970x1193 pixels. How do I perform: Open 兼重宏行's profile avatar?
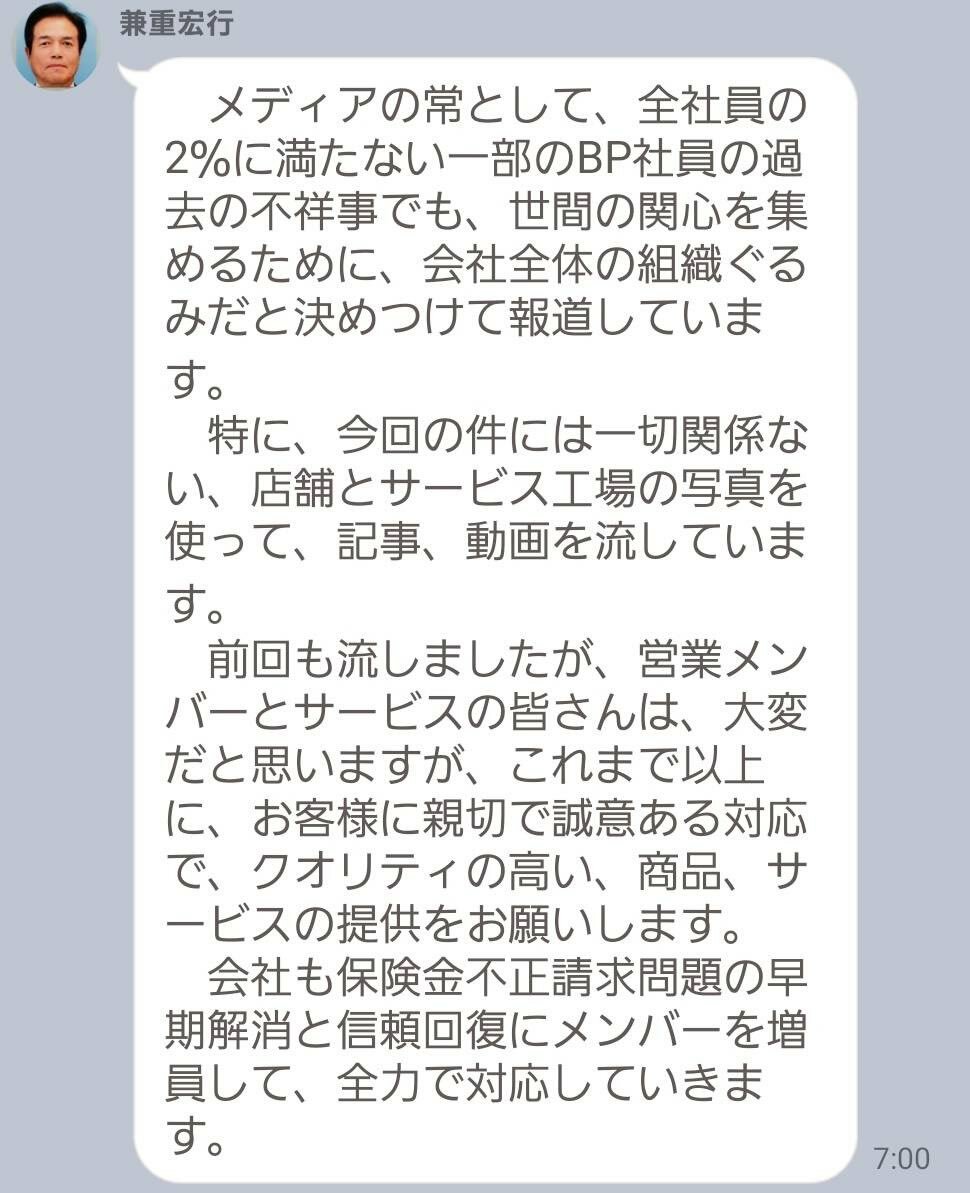pos(56,44)
